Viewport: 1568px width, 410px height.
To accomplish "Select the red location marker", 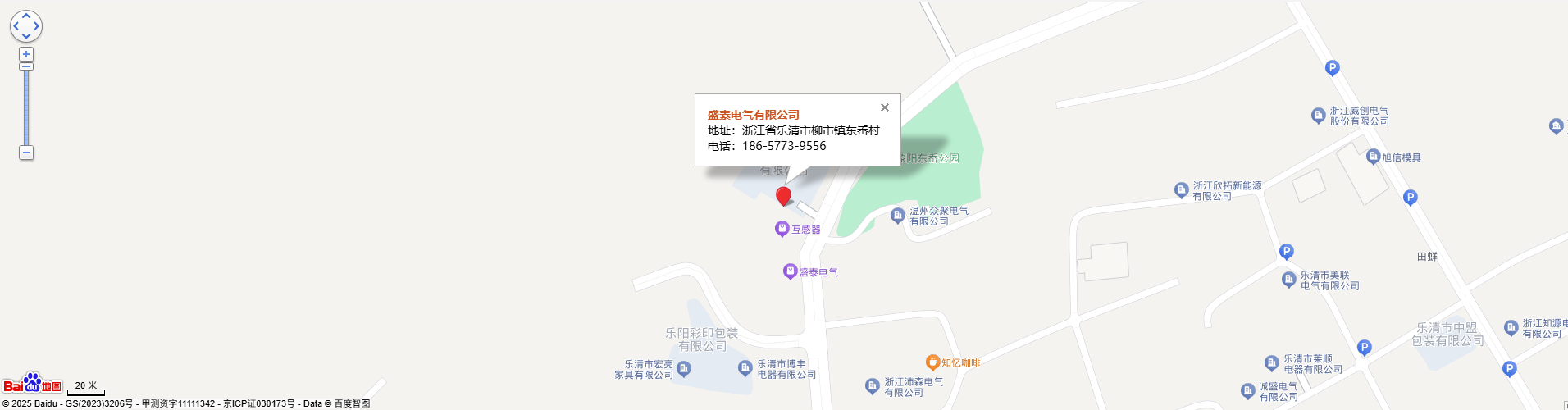I will 783,196.
